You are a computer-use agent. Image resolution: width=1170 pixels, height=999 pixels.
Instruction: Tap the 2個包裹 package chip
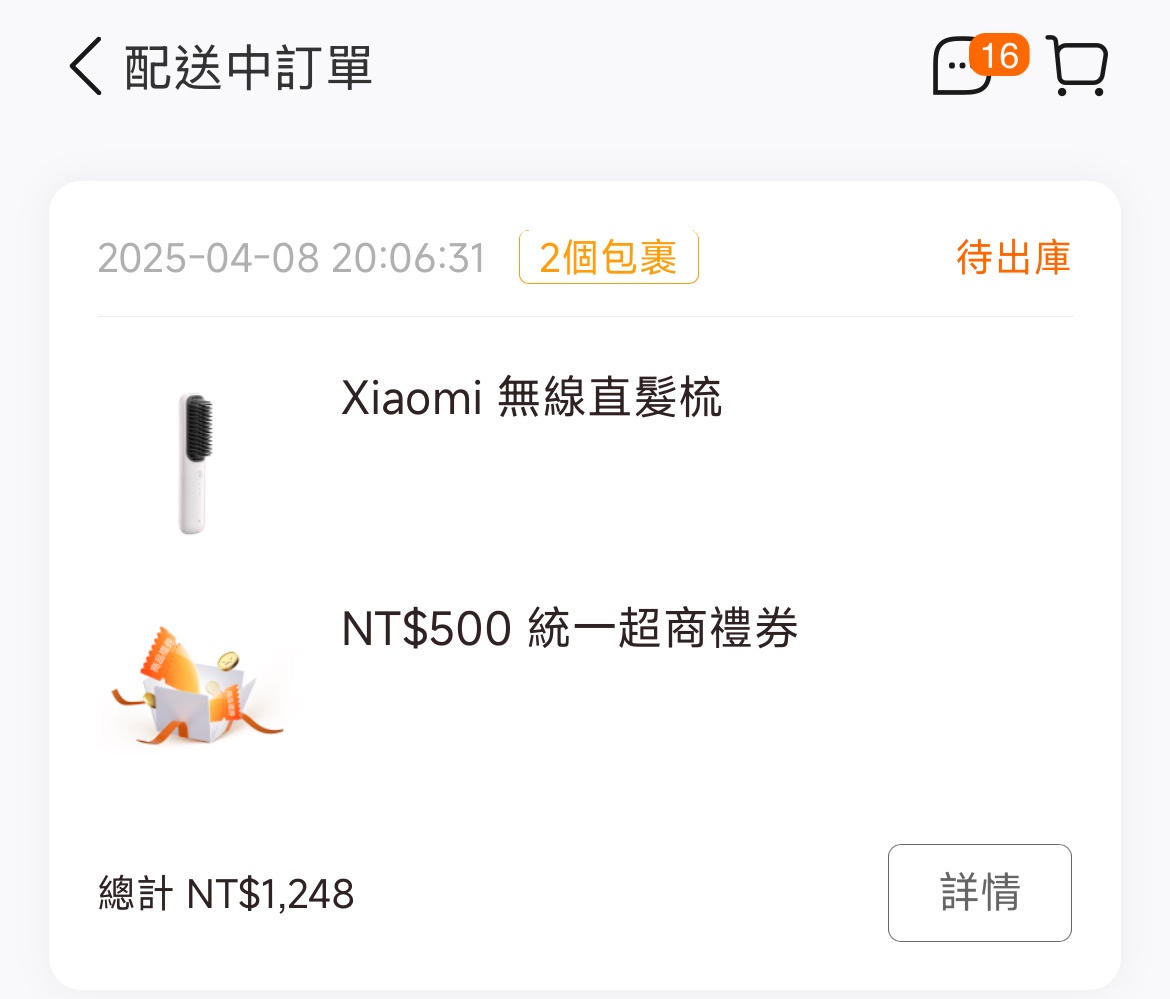click(608, 258)
